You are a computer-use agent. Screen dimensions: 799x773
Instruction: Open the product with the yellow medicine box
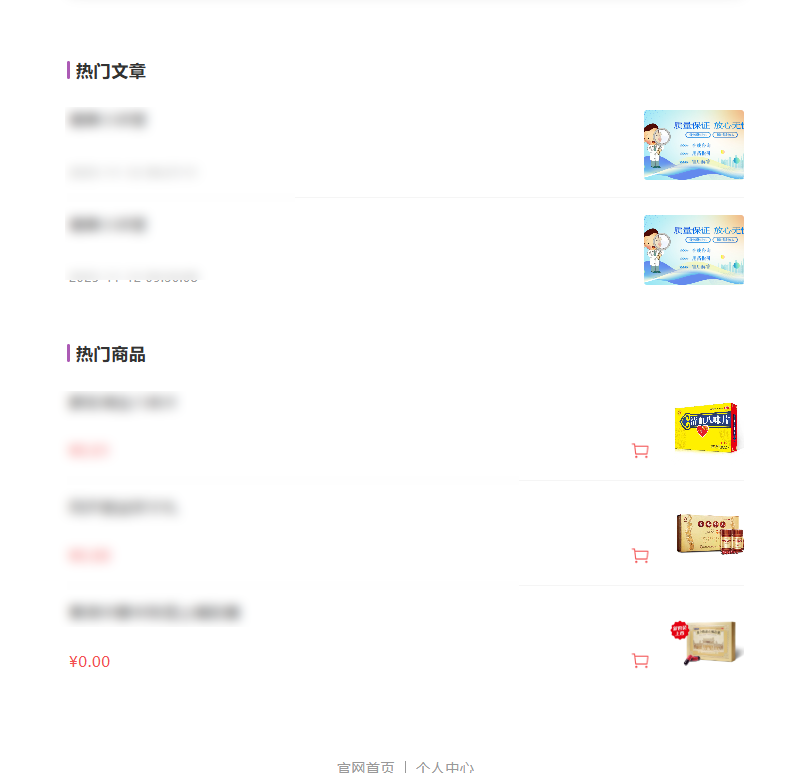(x=707, y=428)
